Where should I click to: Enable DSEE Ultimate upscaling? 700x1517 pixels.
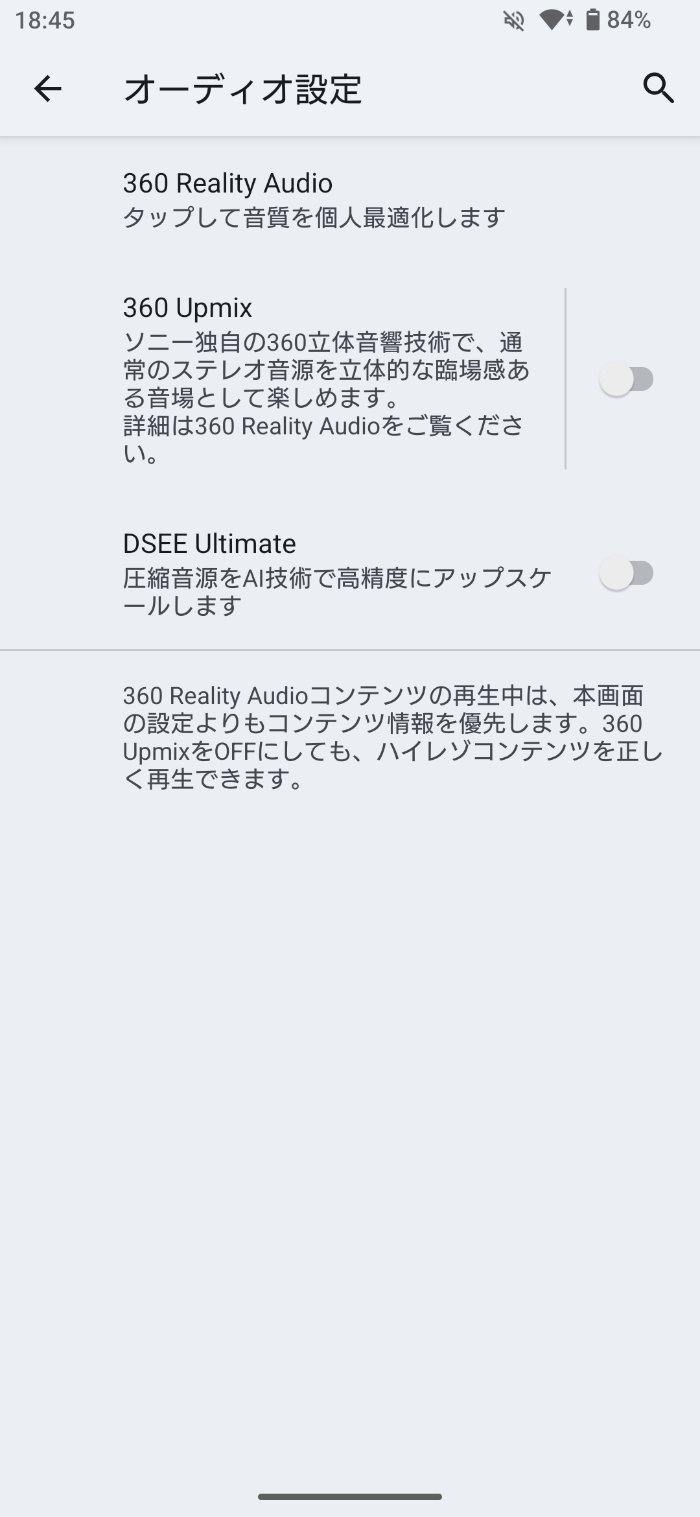626,574
